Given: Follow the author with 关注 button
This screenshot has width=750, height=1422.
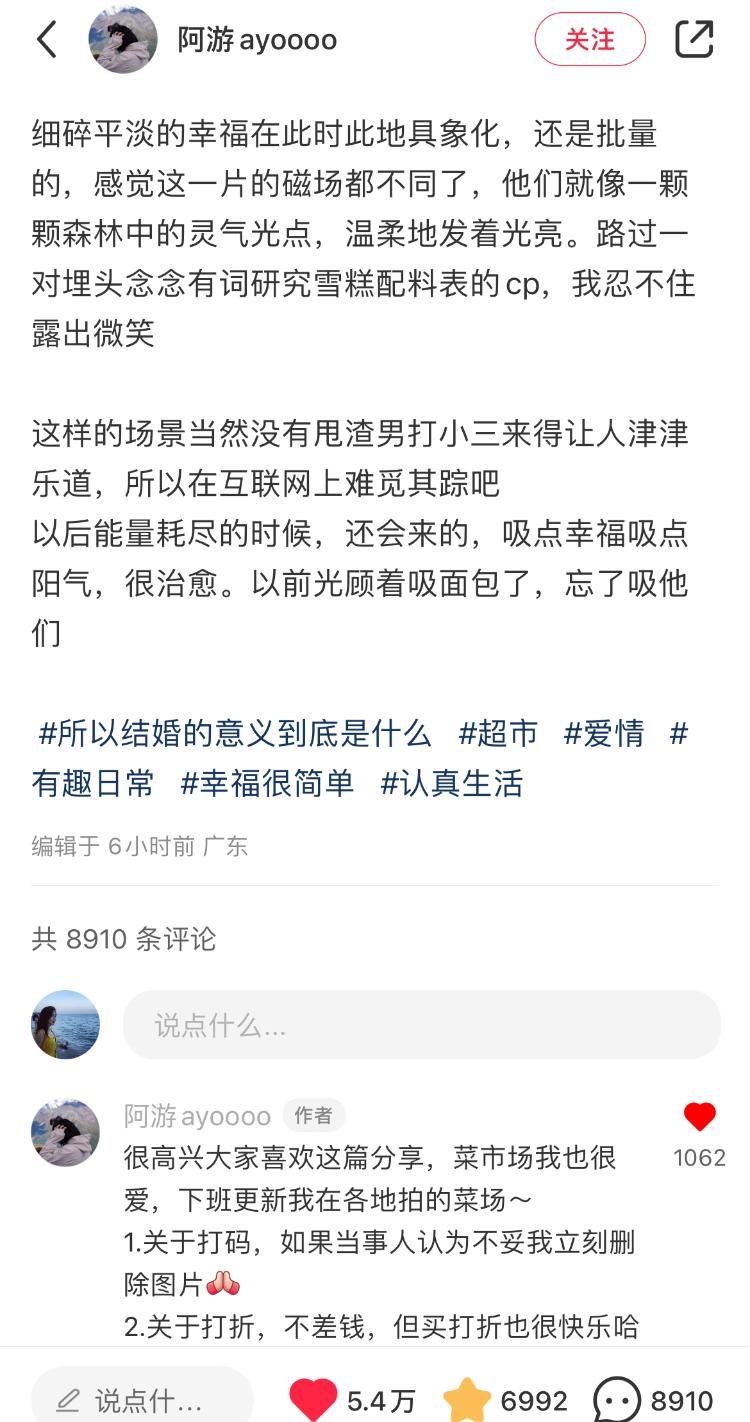Looking at the screenshot, I should pyautogui.click(x=590, y=40).
